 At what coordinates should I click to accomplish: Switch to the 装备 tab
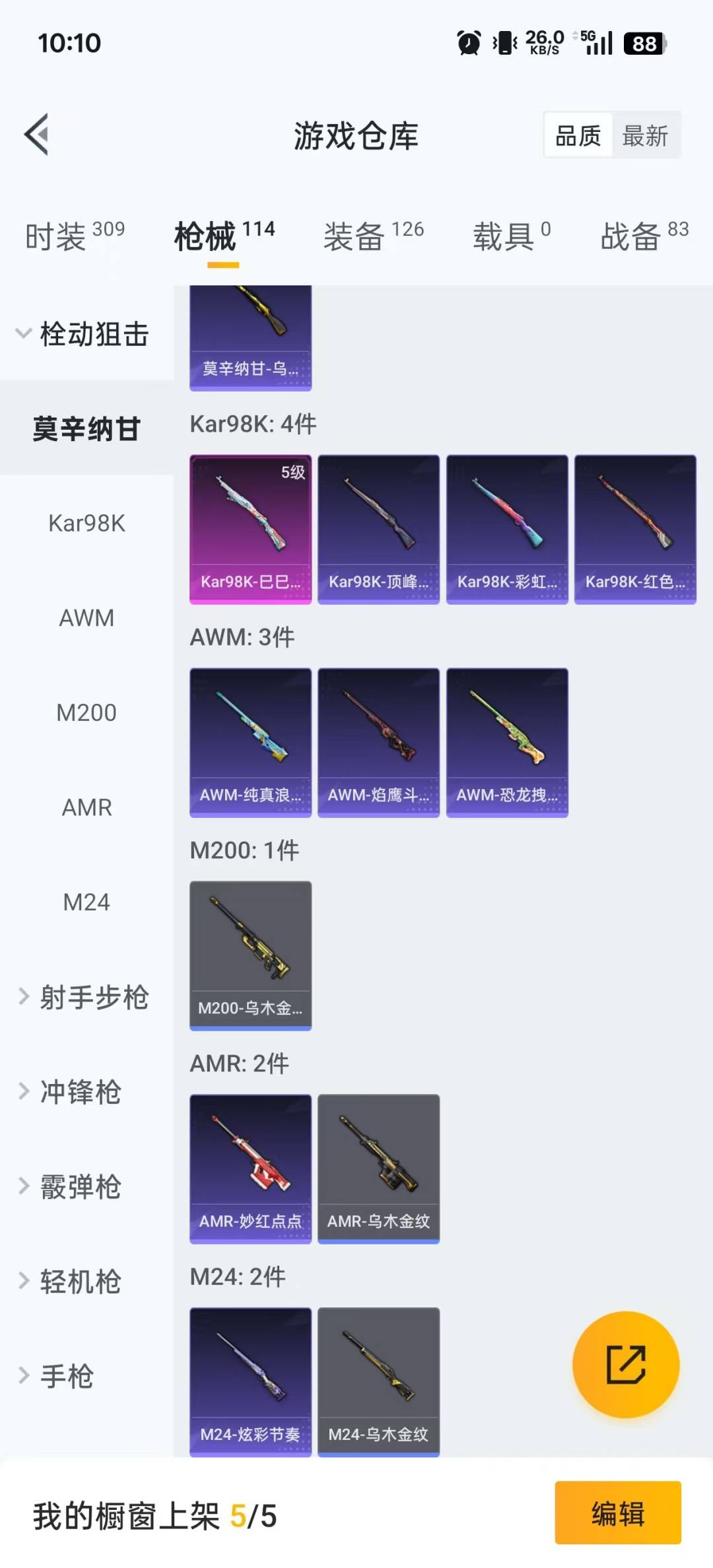coord(373,236)
